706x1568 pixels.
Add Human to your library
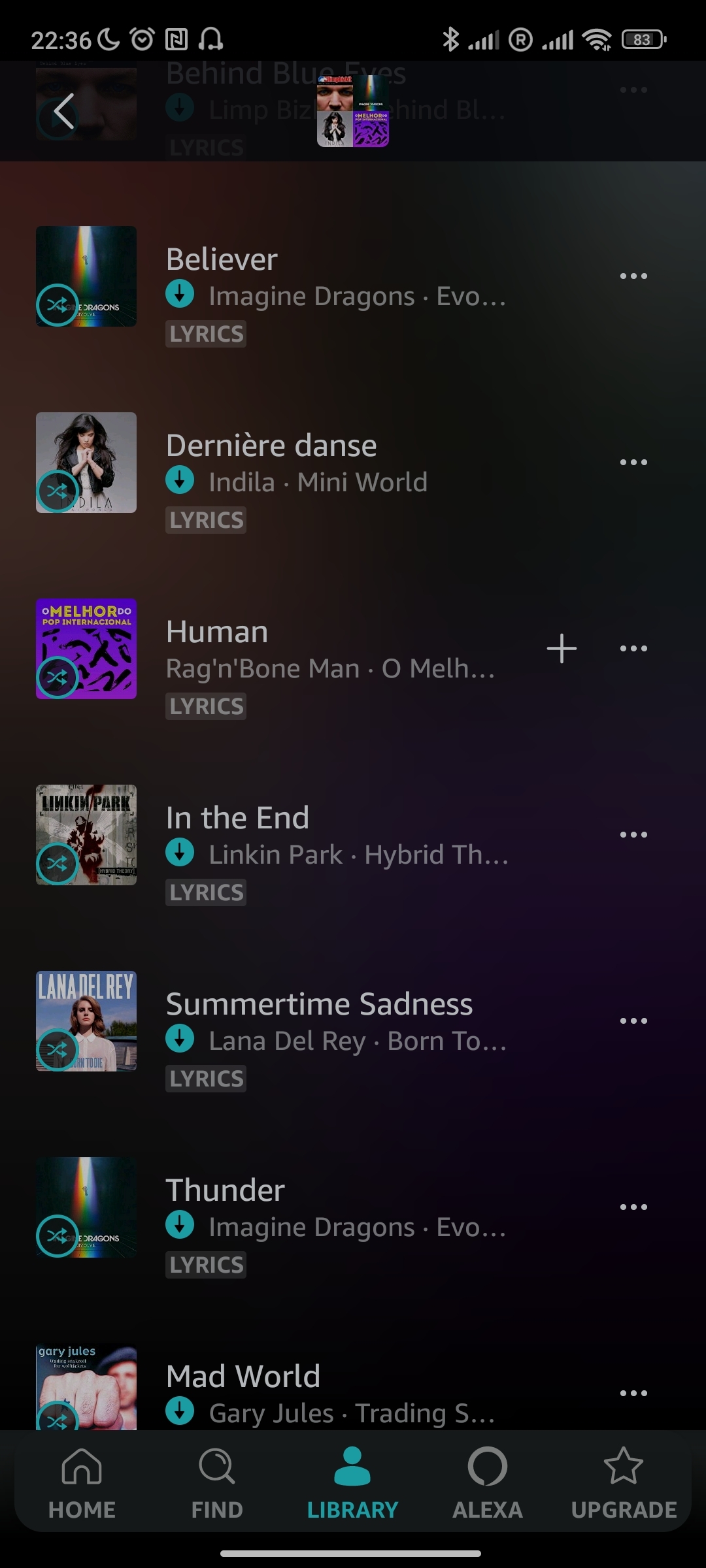point(562,649)
